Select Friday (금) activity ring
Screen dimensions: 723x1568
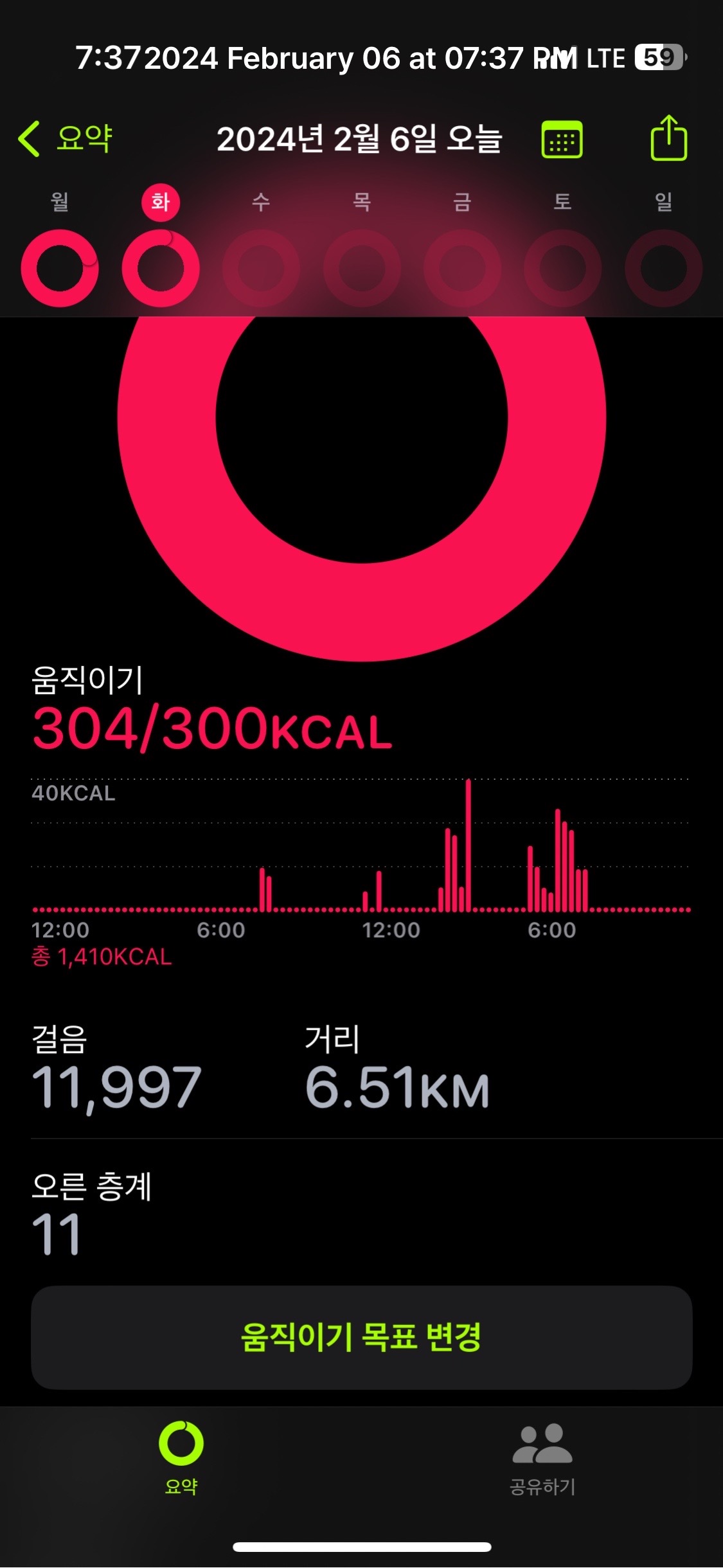(462, 267)
